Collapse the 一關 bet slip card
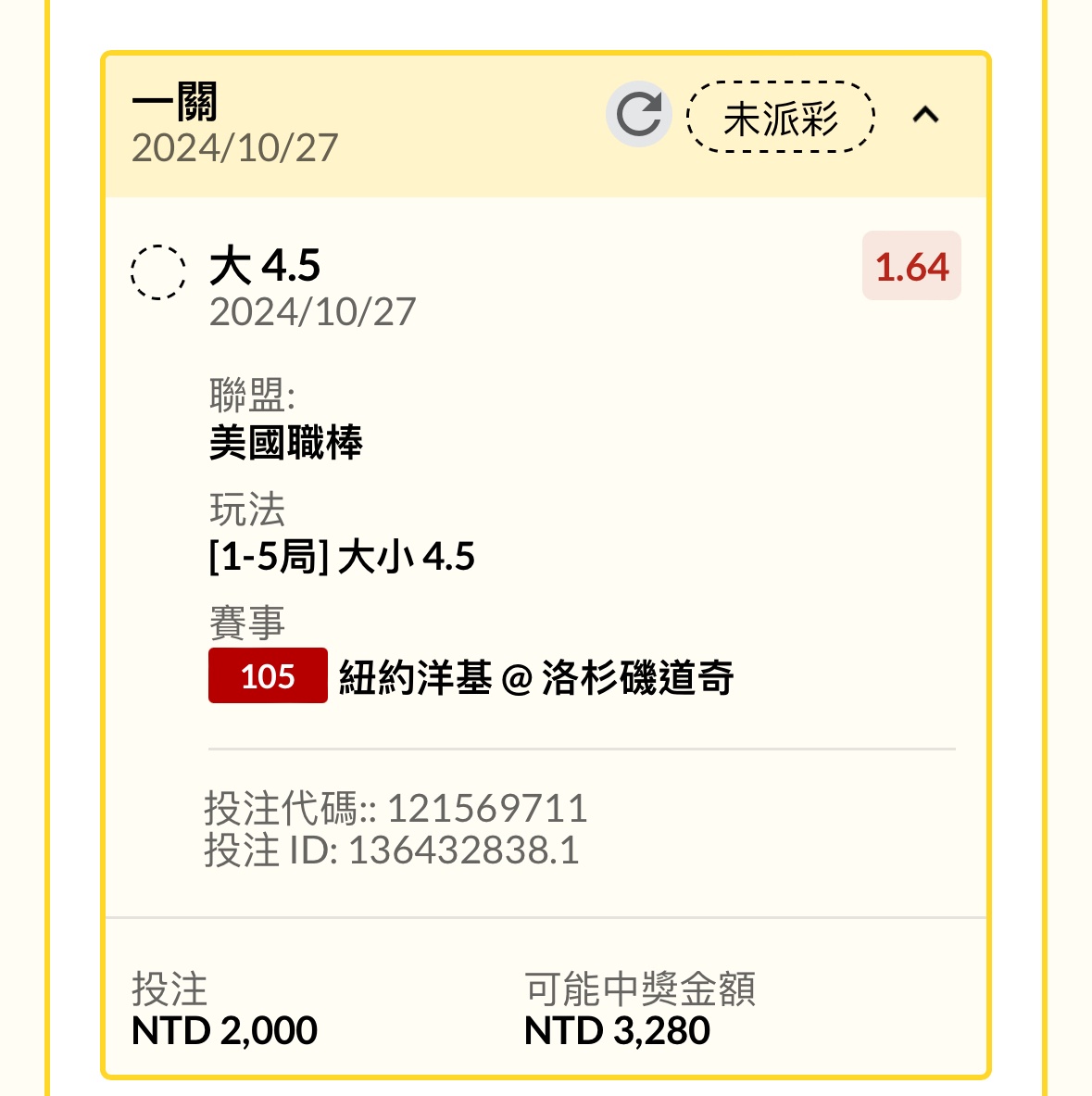1092x1096 pixels. point(925,115)
